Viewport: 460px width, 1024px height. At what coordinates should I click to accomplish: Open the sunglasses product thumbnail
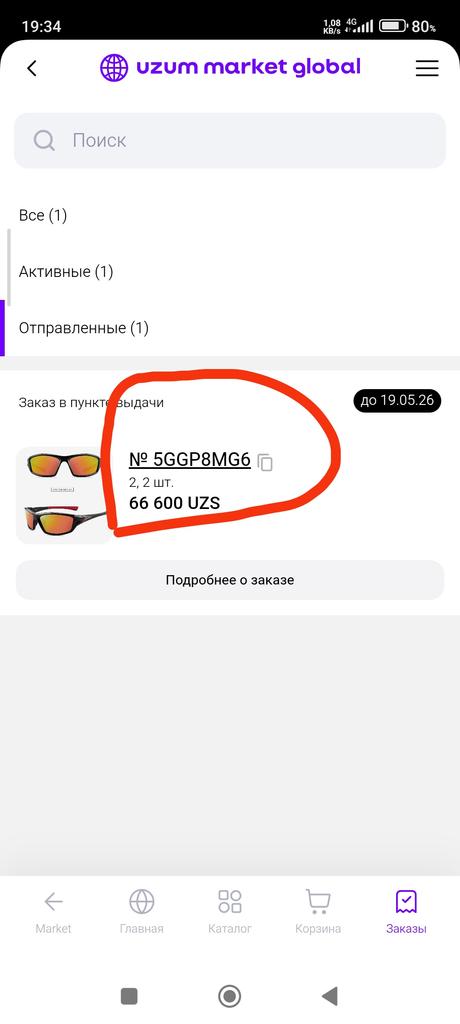click(63, 496)
